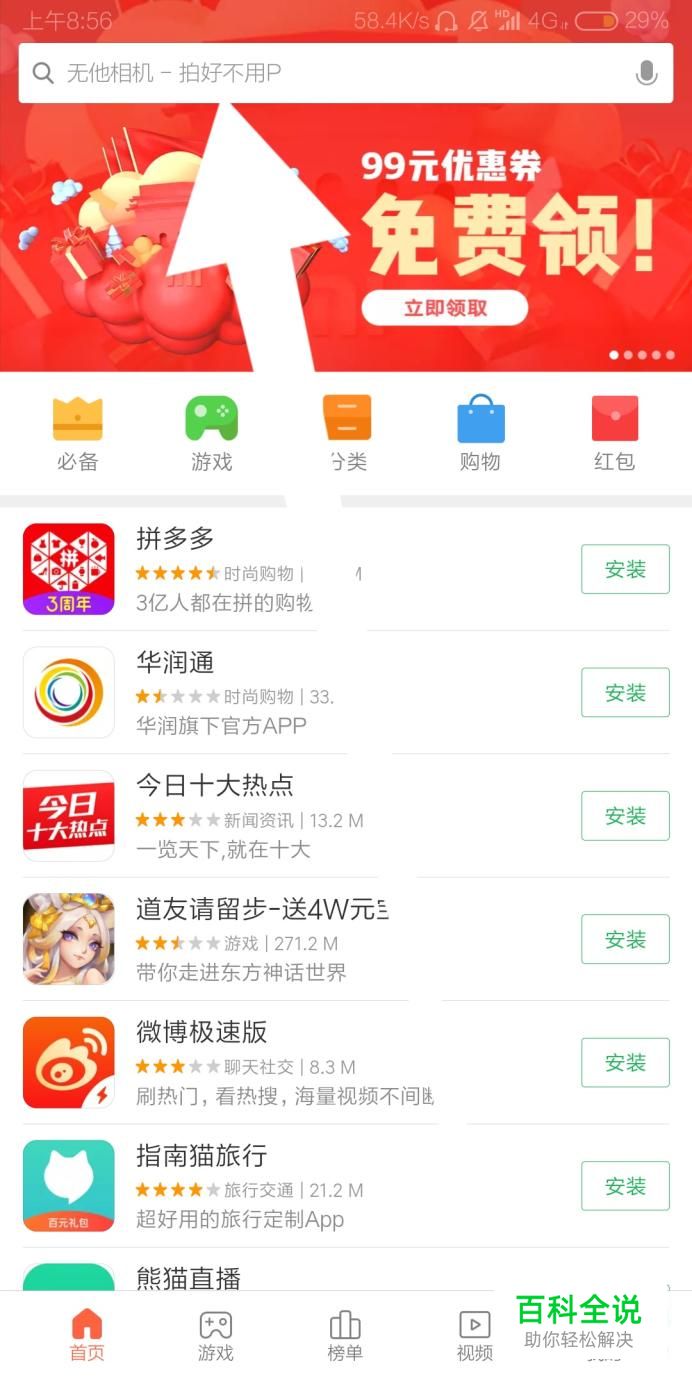Open the 游戏 shortcut with gamepad icon

(211, 434)
